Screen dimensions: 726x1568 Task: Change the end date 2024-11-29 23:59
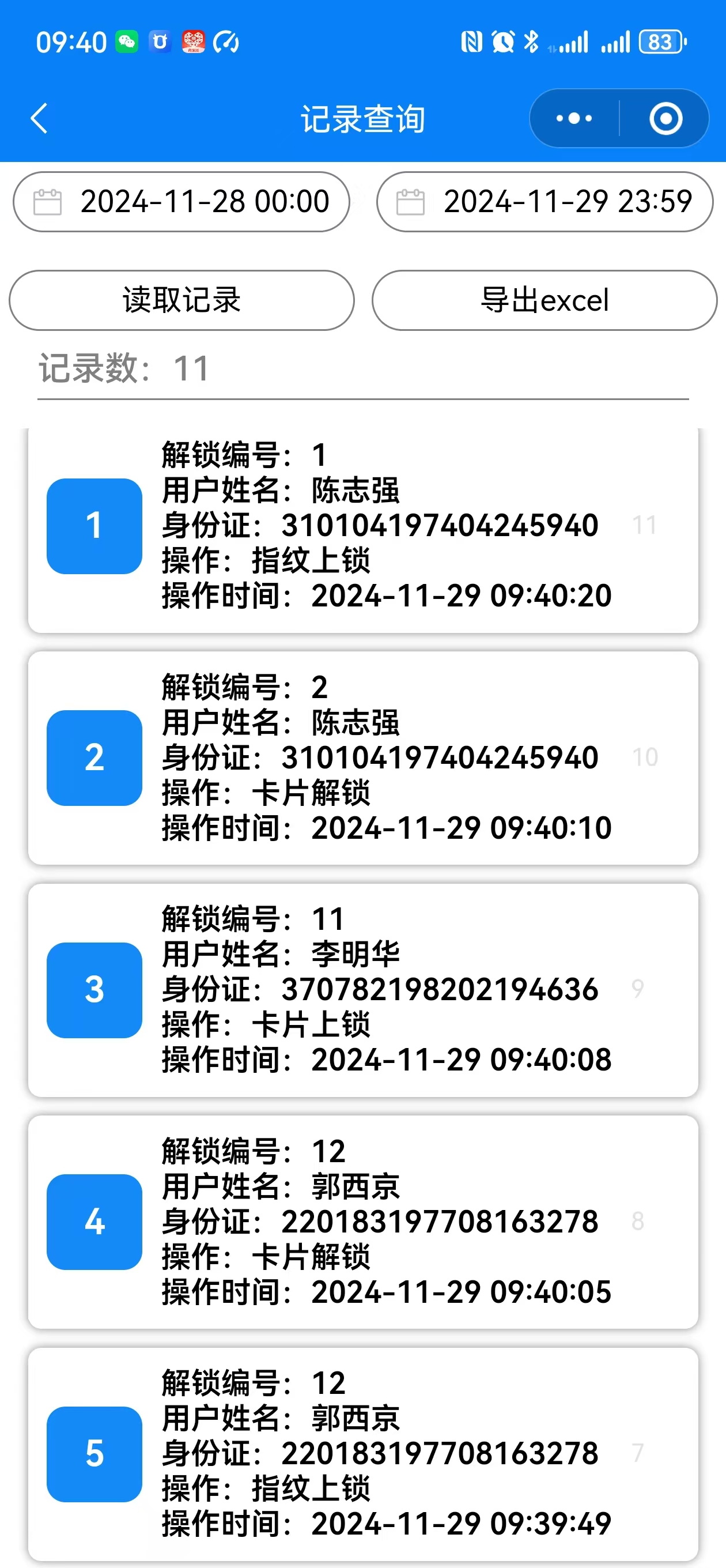pyautogui.click(x=544, y=202)
